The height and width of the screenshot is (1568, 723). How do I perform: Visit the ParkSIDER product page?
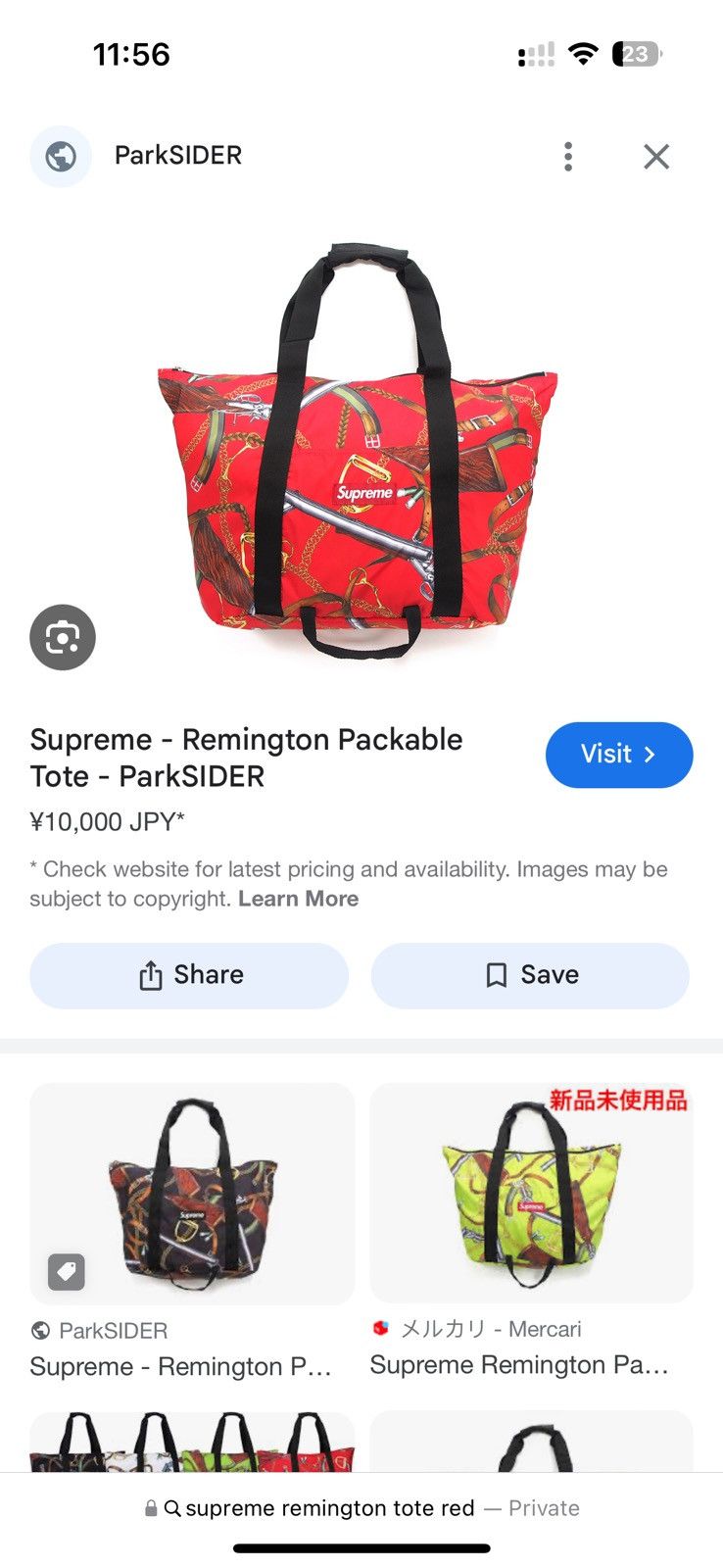click(619, 755)
